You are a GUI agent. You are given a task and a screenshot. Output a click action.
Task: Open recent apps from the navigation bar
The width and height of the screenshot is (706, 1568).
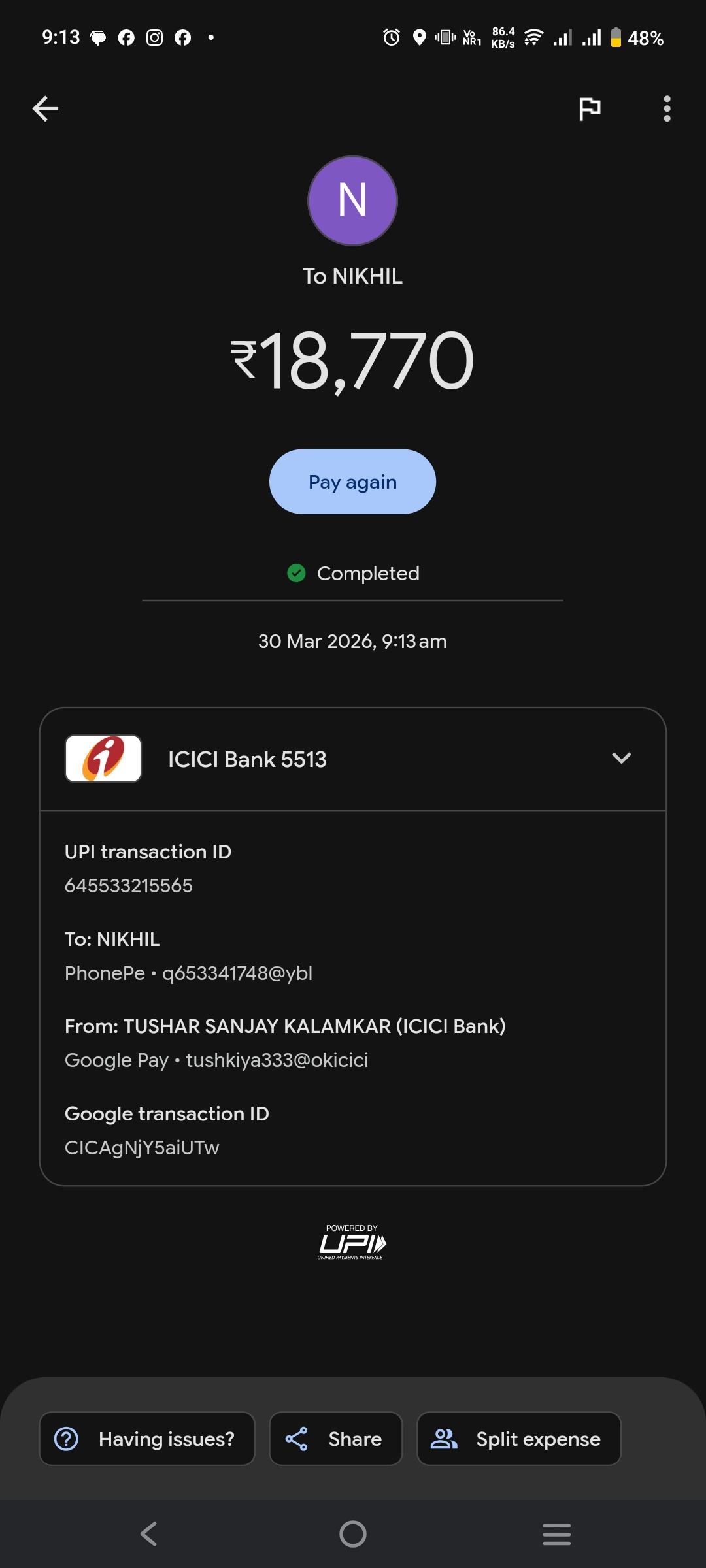(556, 1534)
